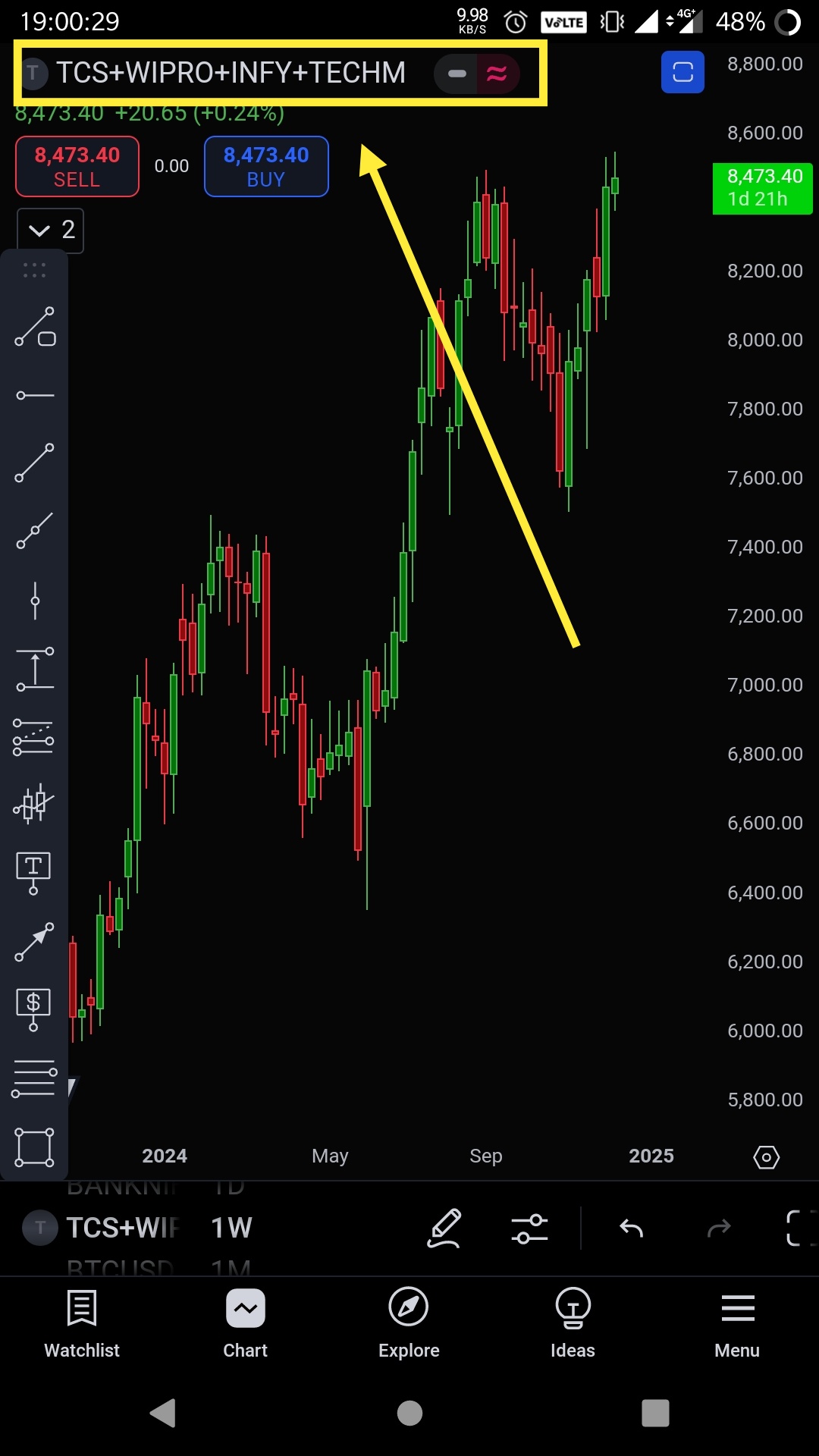Select the rectangle shape tool

34,1147
